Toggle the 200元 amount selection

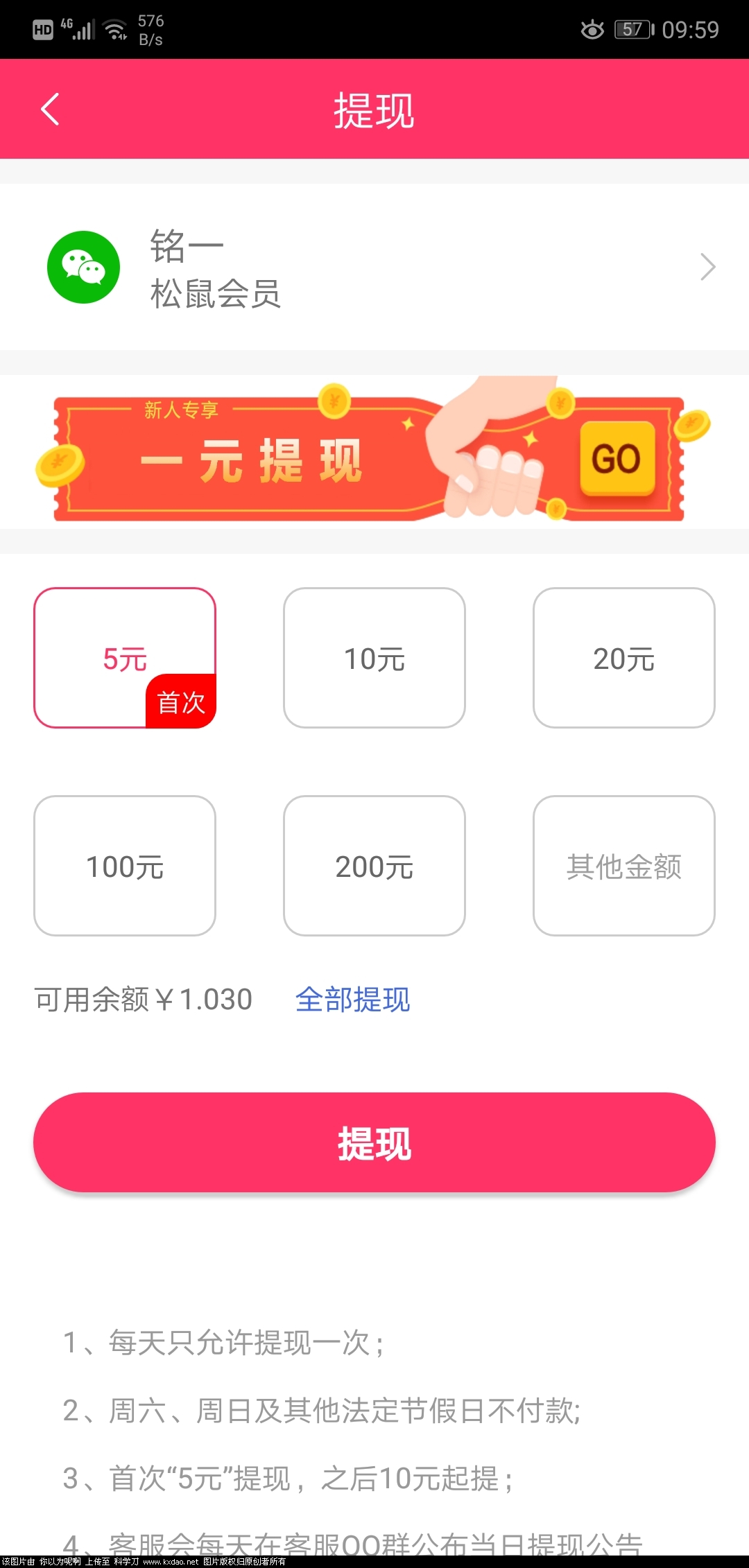point(374,865)
